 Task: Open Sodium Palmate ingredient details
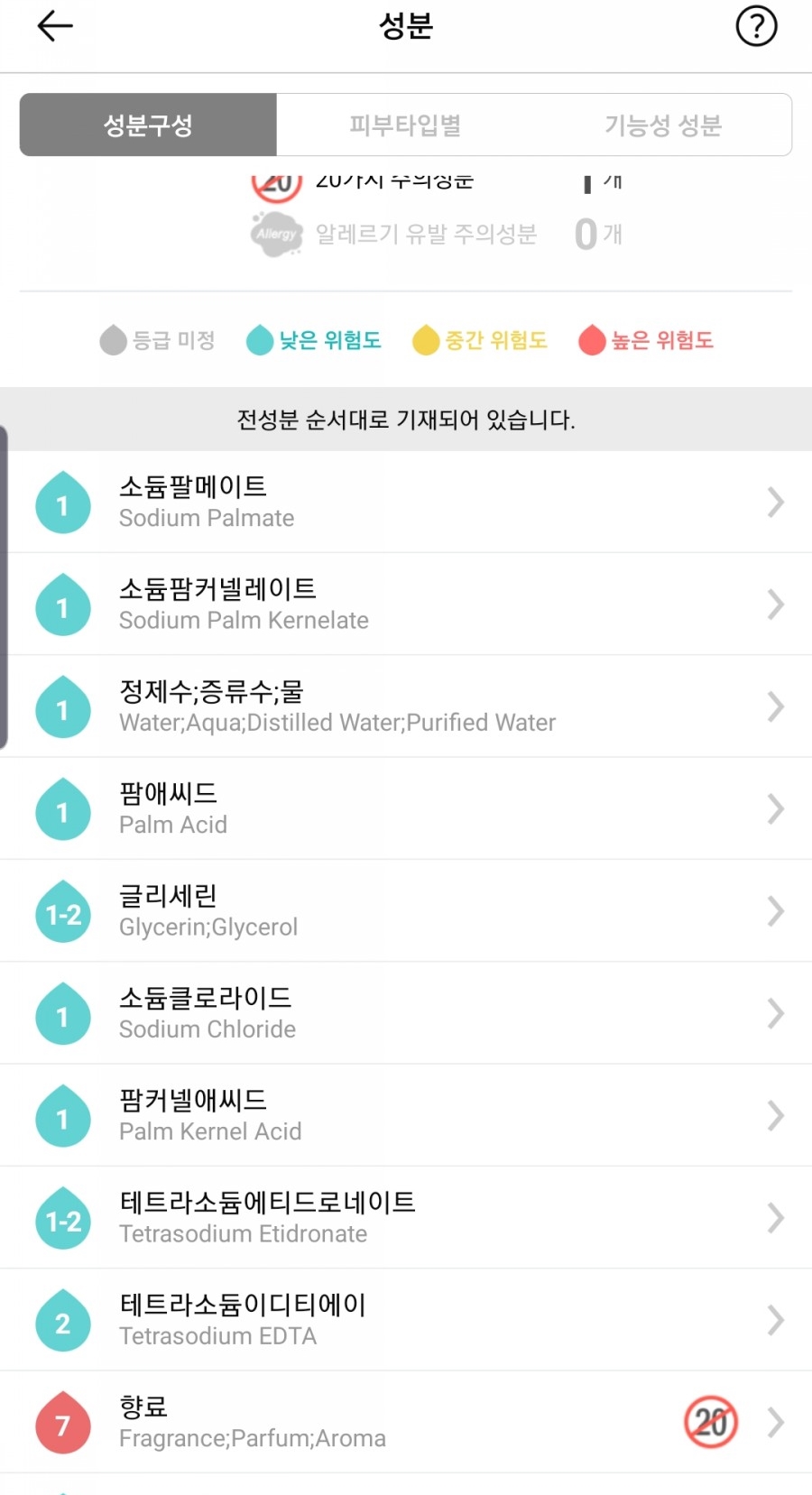coord(406,502)
